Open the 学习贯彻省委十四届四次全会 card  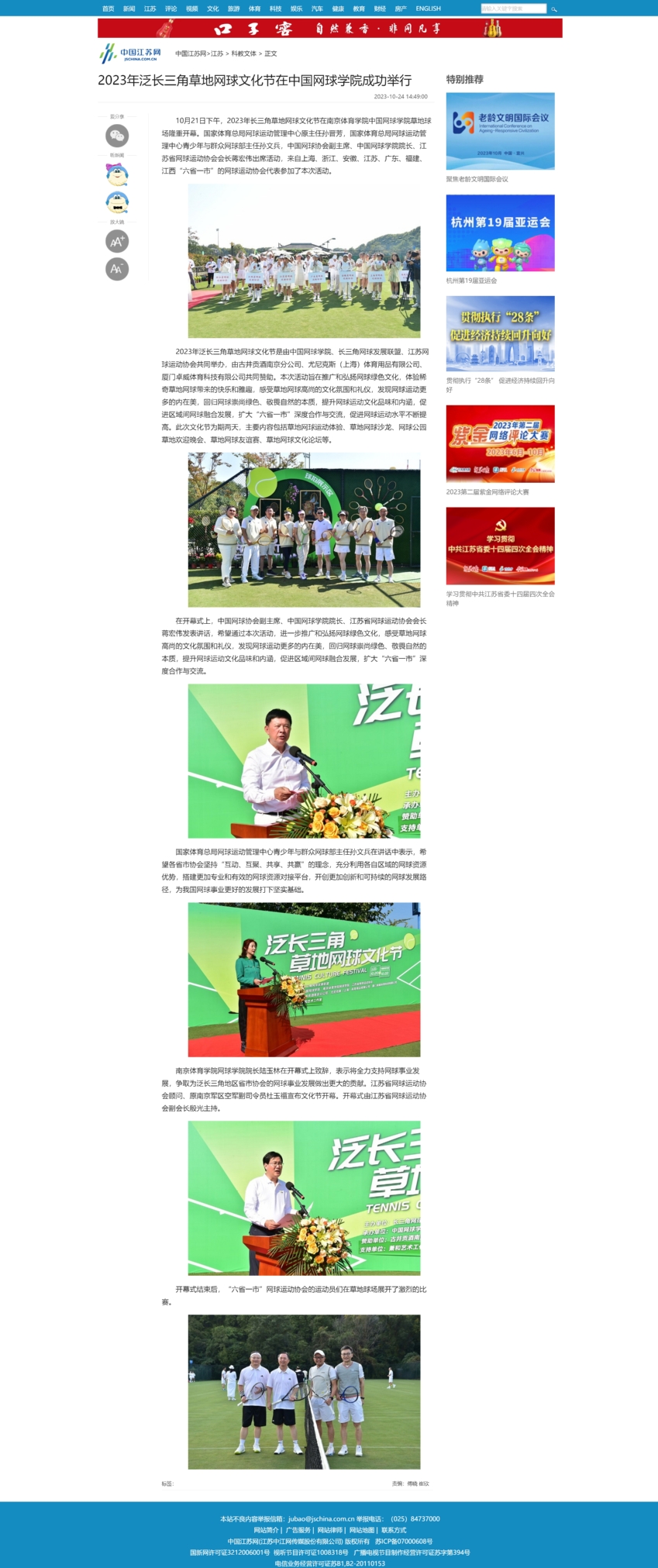tap(500, 546)
